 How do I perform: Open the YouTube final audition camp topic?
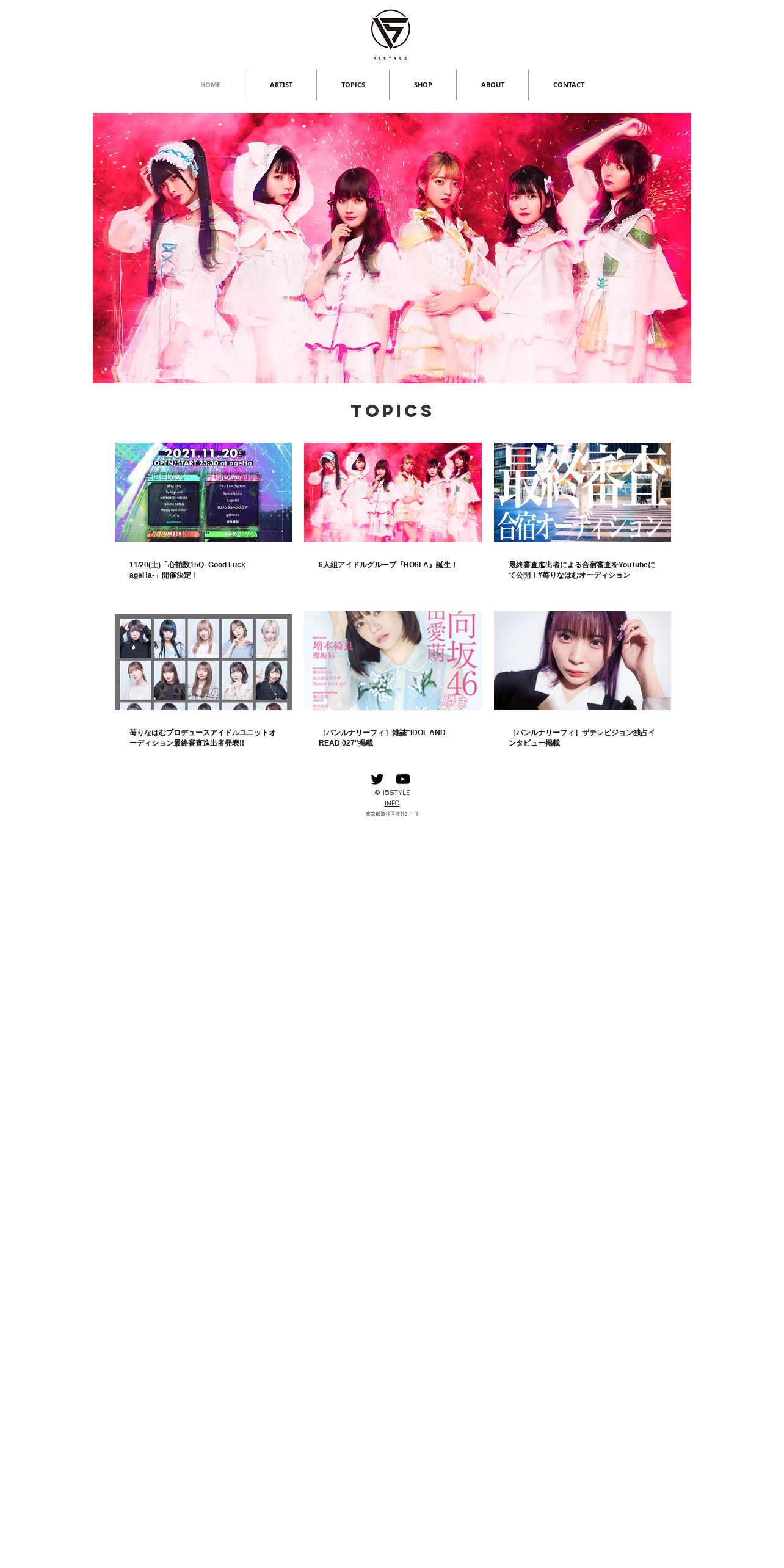click(x=581, y=570)
